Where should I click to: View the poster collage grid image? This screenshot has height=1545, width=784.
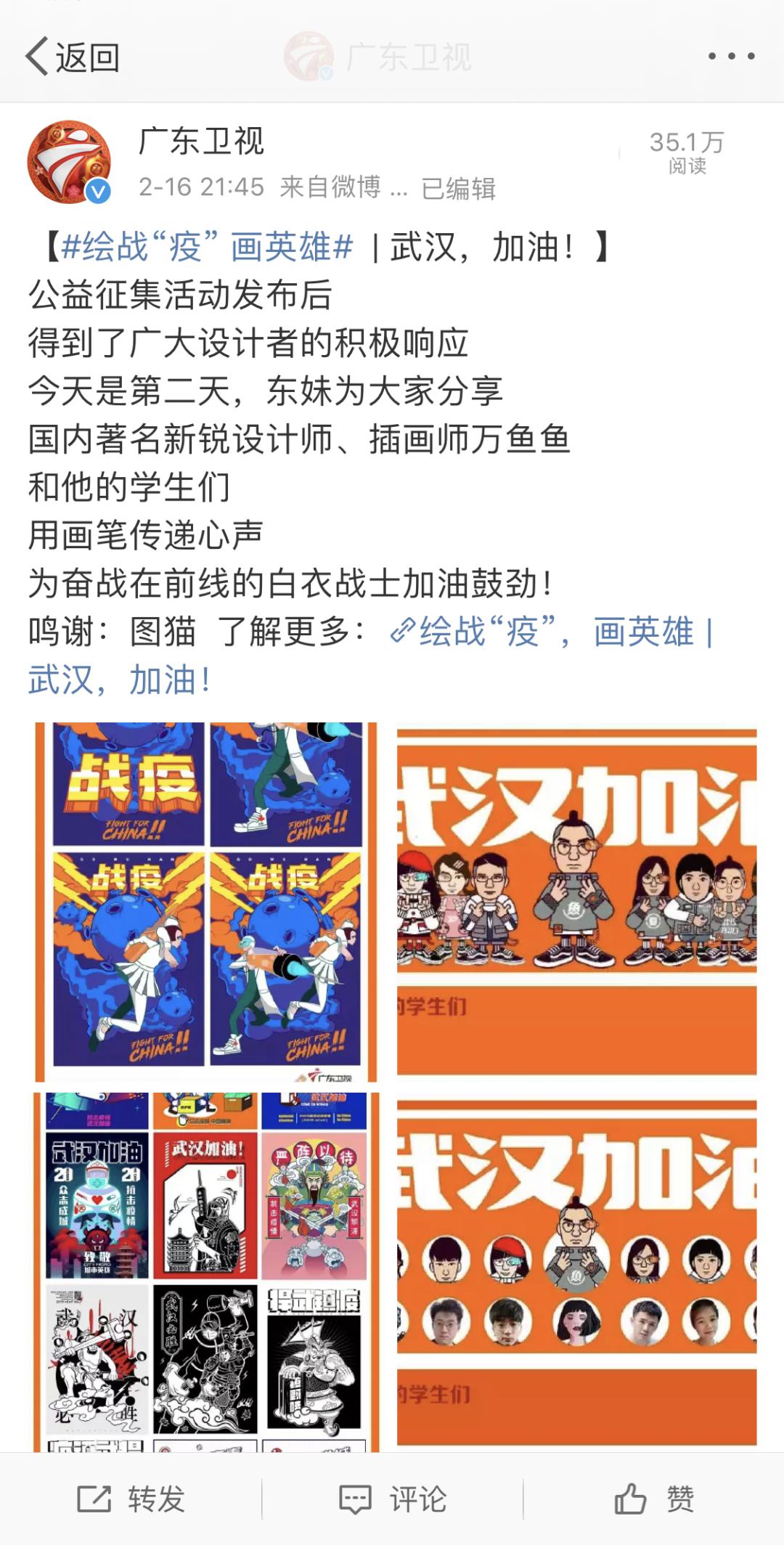207,1271
